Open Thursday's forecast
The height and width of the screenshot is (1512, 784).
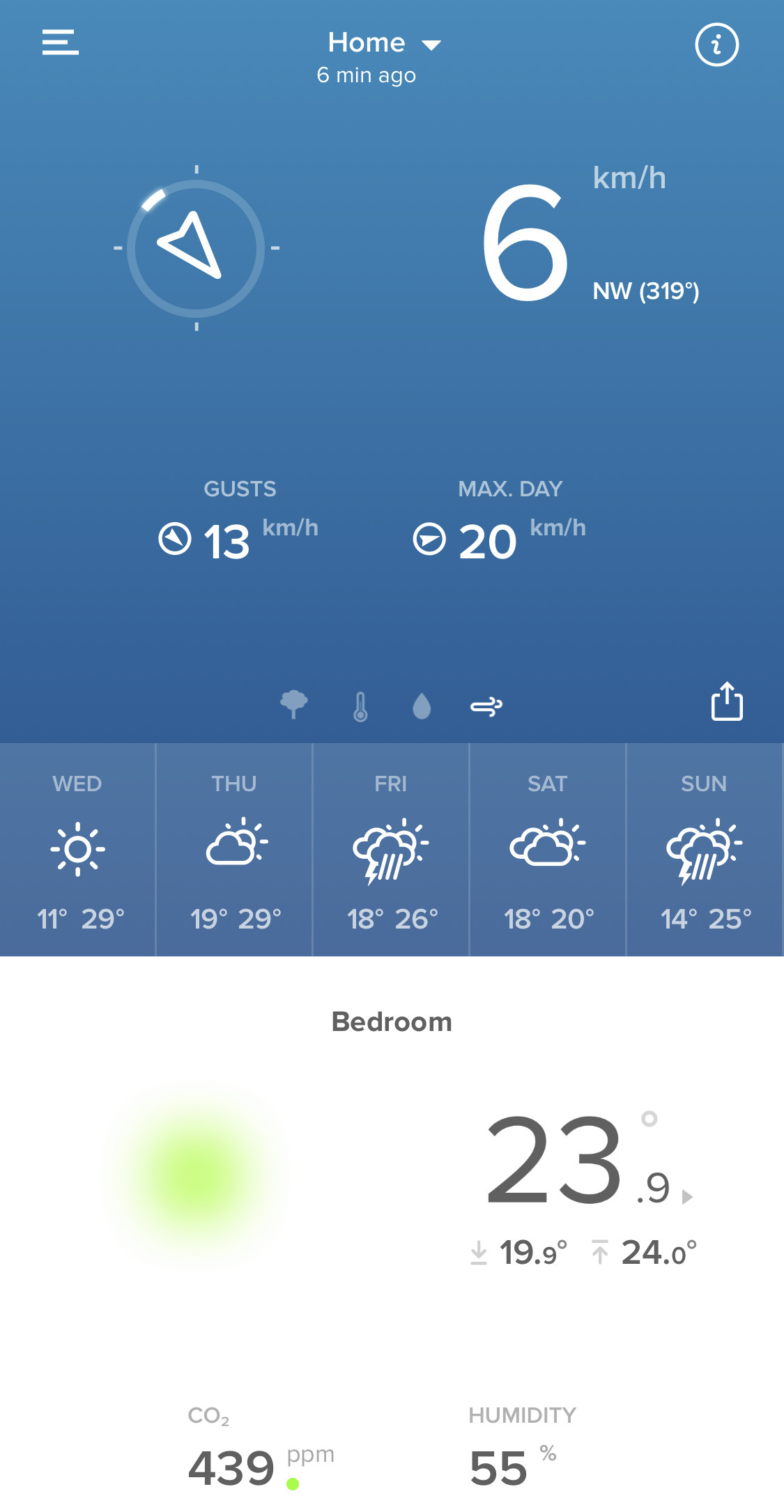(x=235, y=850)
